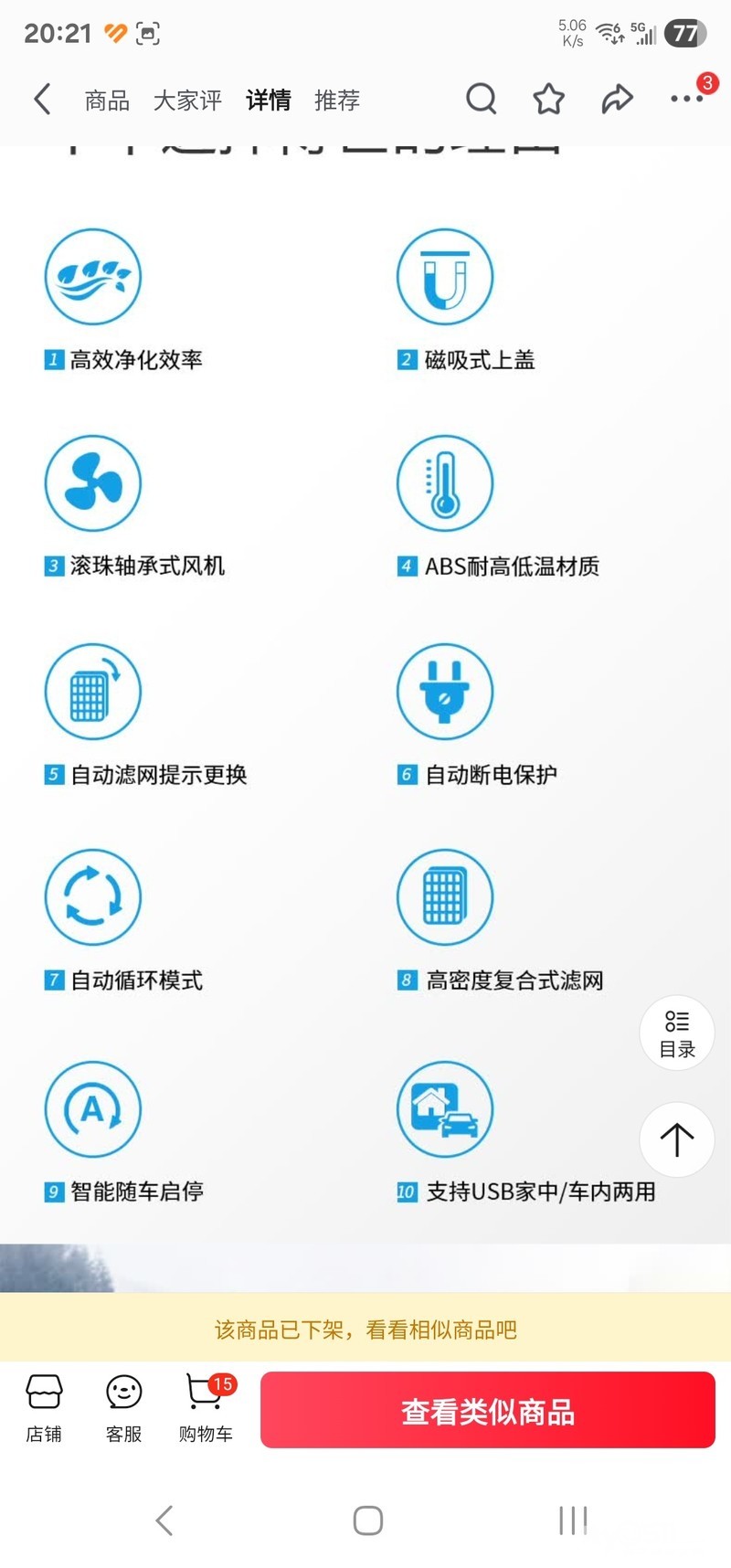
Task: Favorite this product with the star icon
Action: (548, 99)
